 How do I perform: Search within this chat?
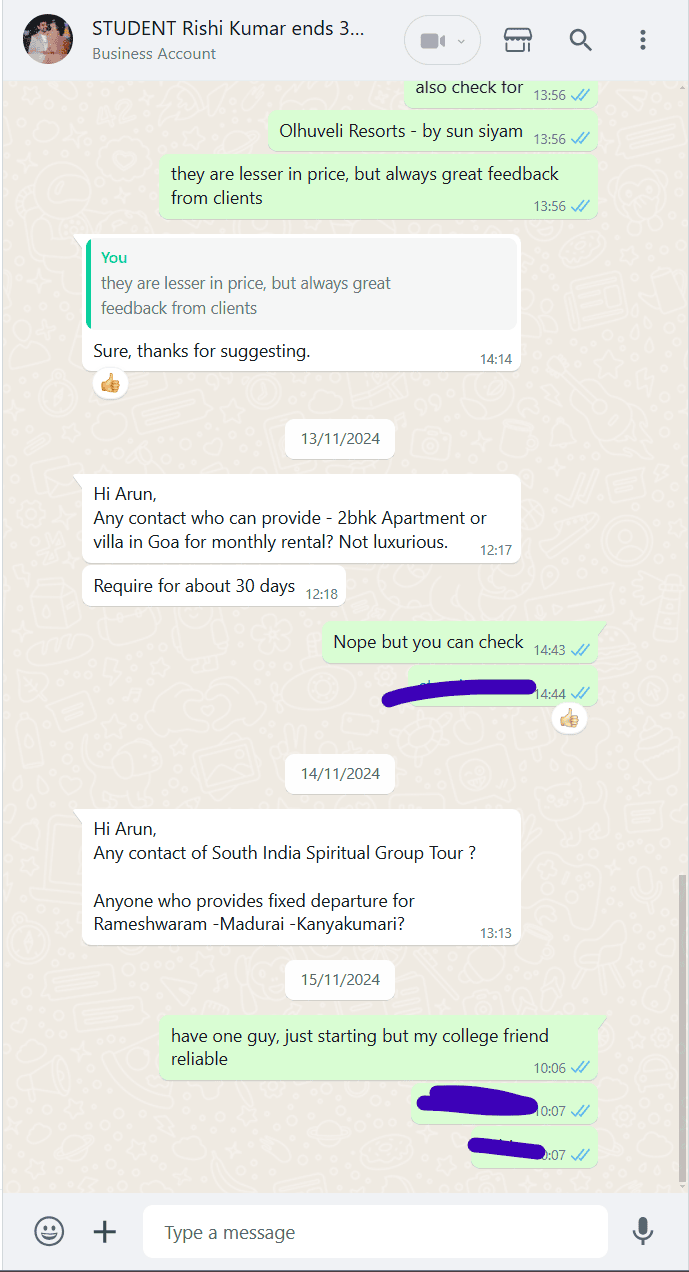581,40
